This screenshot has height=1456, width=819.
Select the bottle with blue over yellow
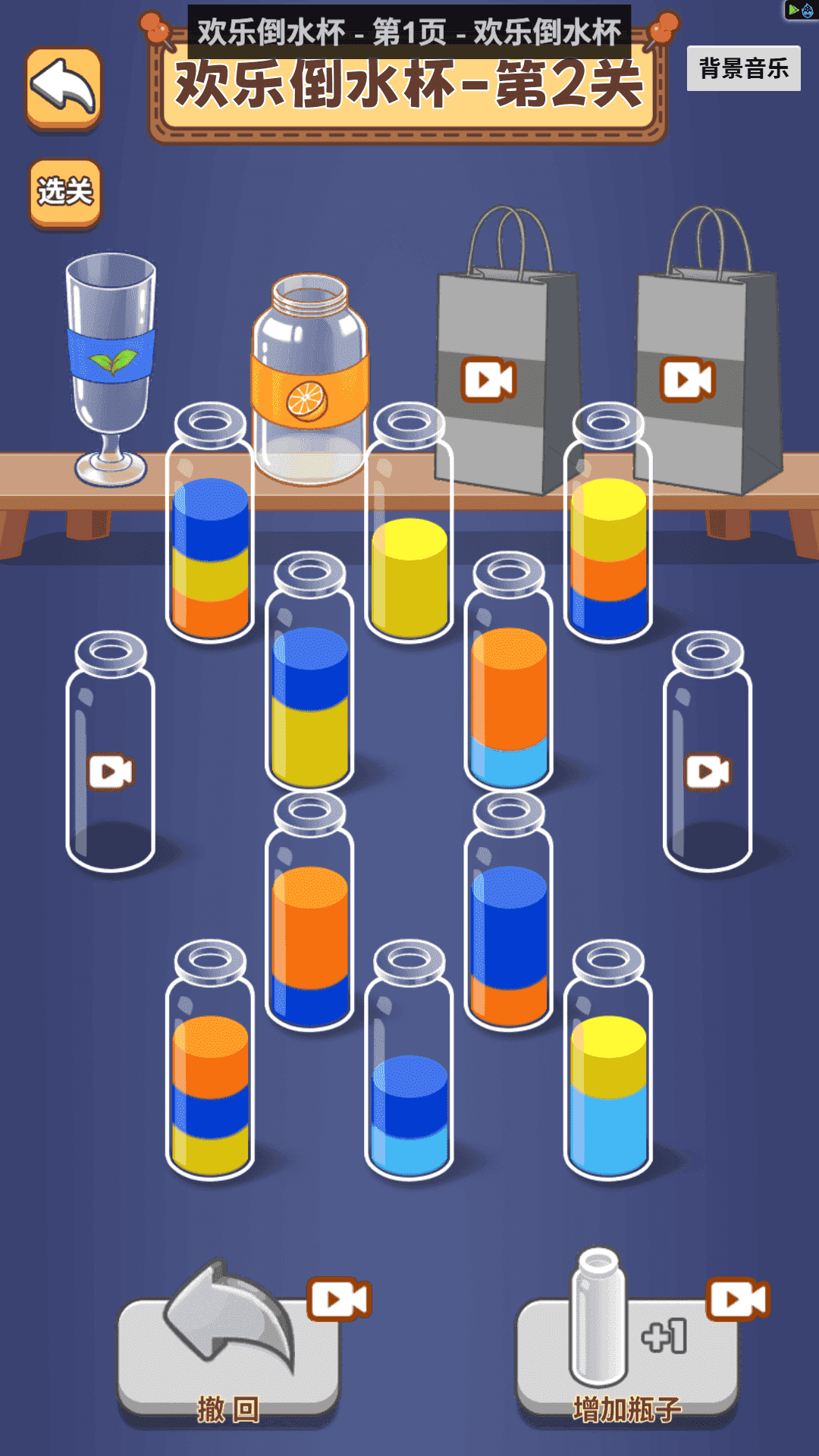309,672
